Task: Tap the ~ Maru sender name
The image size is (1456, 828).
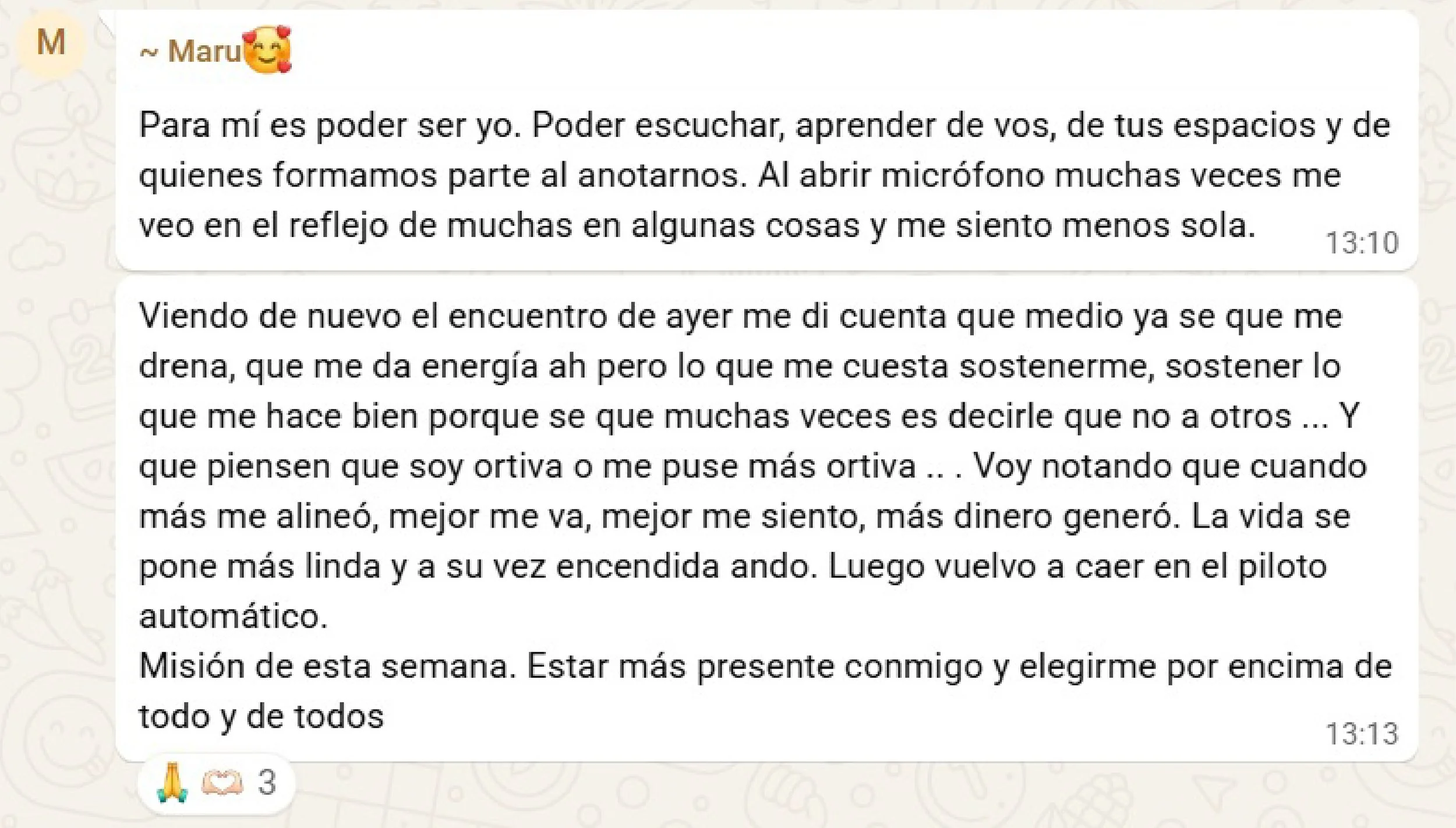Action: click(x=215, y=51)
